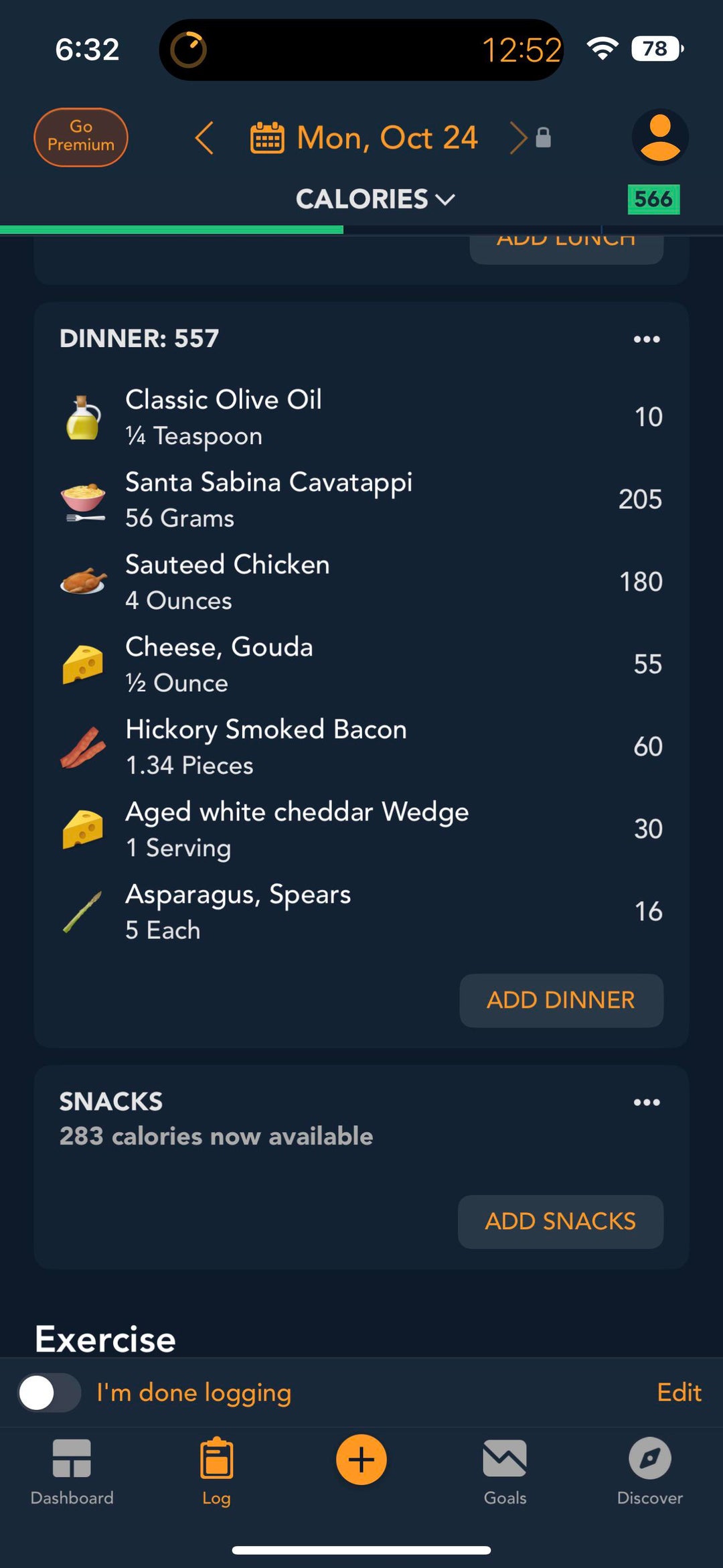Open the Sauteed Chicken entry
723x1568 pixels.
point(361,582)
